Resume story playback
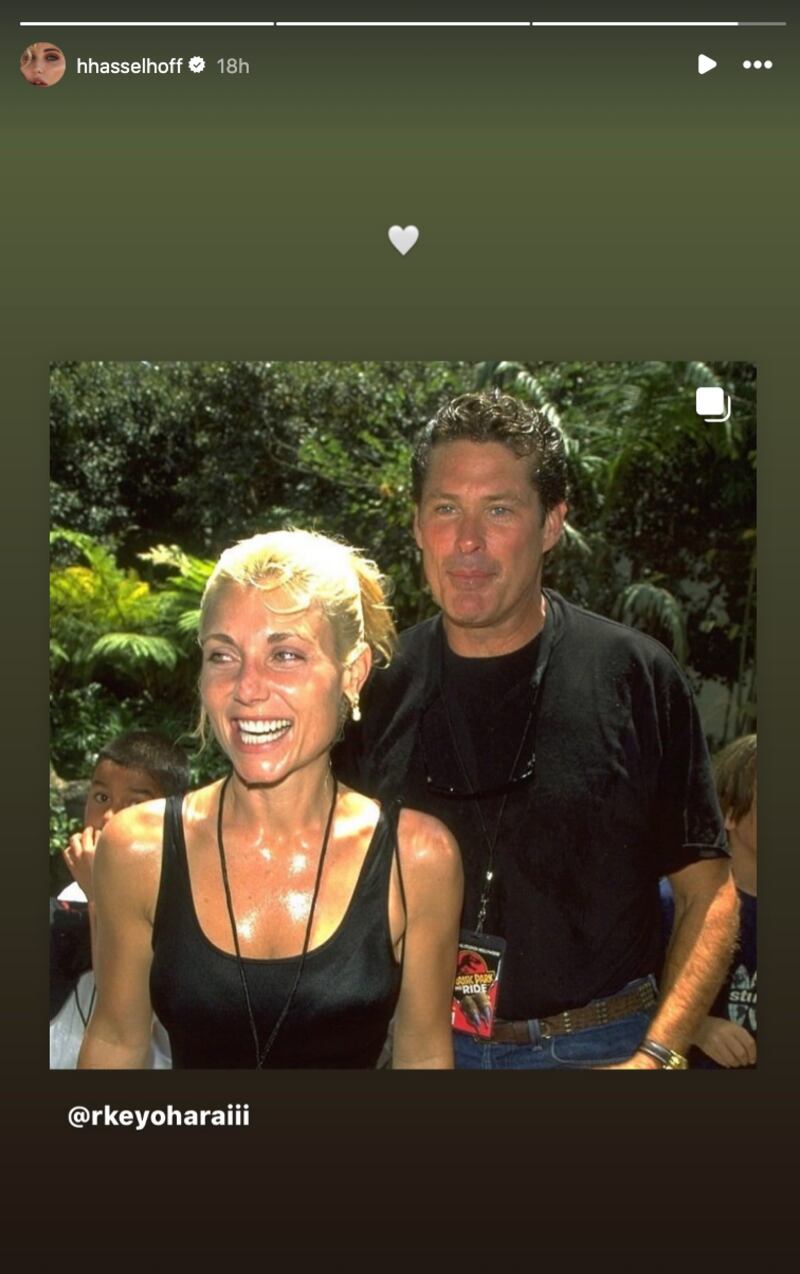This screenshot has width=800, height=1274. pos(707,64)
